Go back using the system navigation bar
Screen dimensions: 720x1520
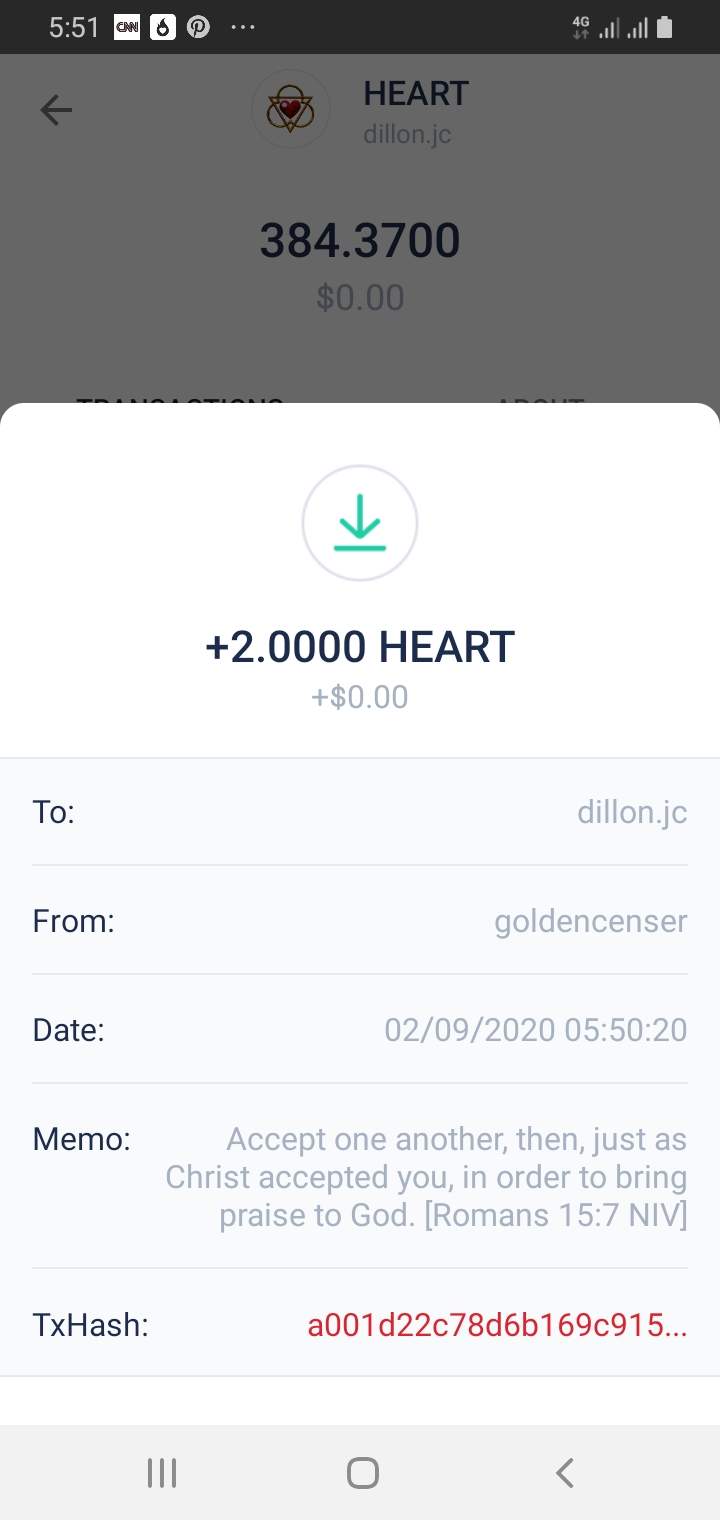(x=565, y=1472)
